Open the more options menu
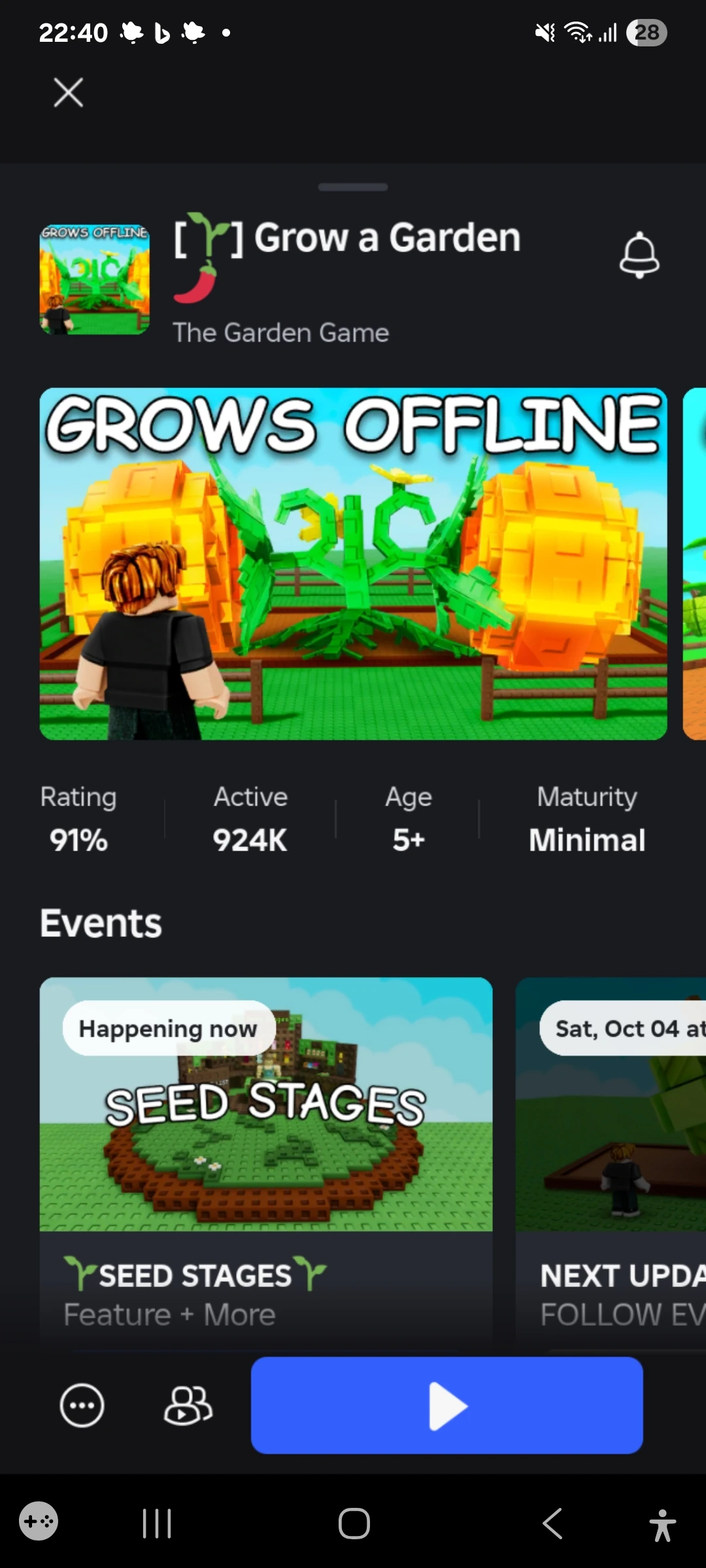Image resolution: width=706 pixels, height=1568 pixels. 82,1405
